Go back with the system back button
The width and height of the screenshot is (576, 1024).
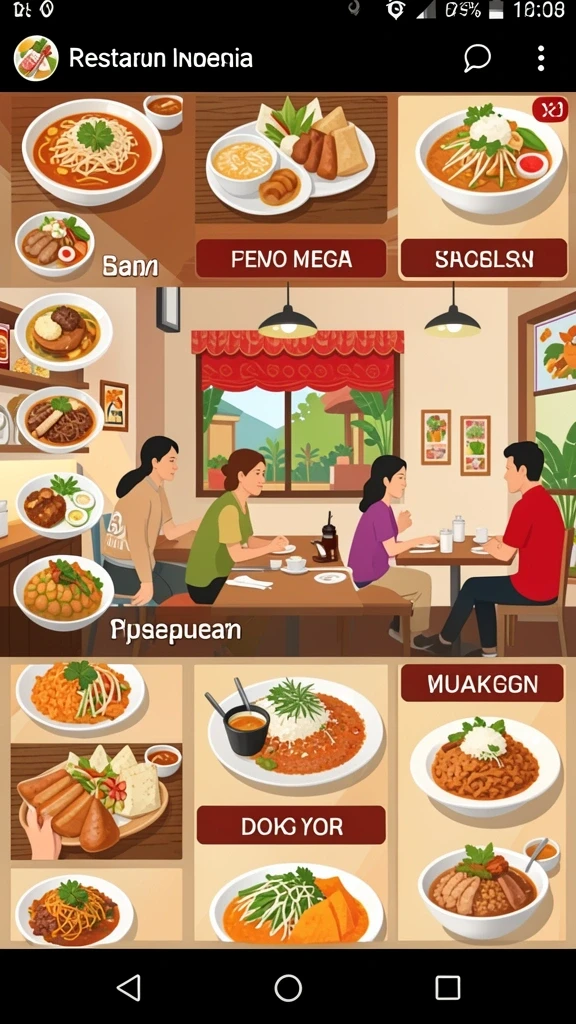click(129, 987)
